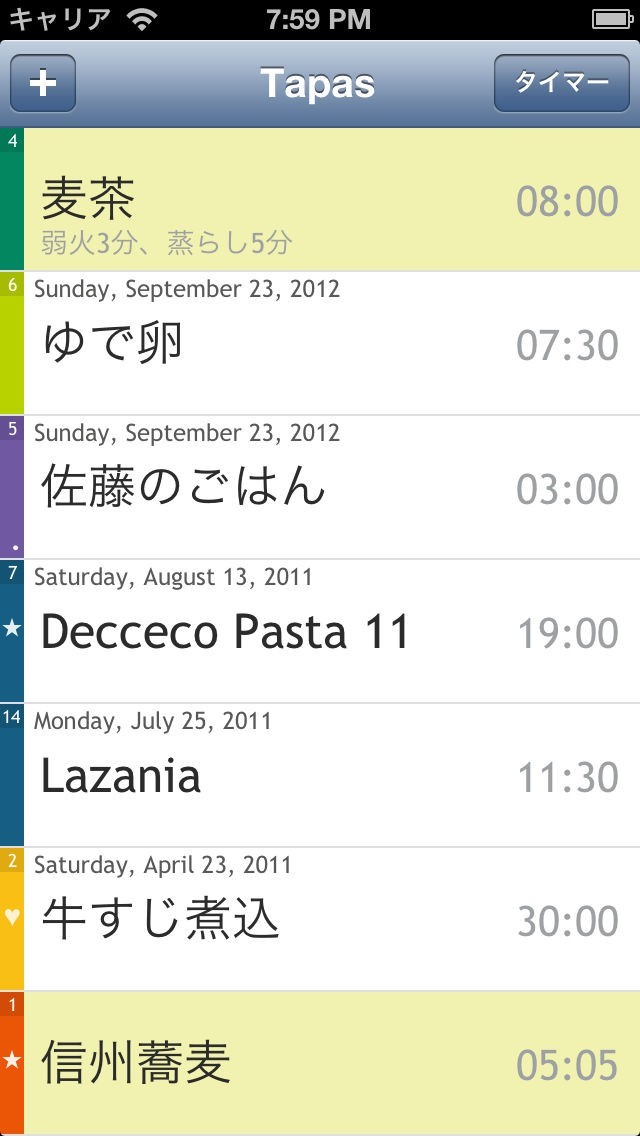Add a new timer with the plus button
640x1136 pixels.
43,83
